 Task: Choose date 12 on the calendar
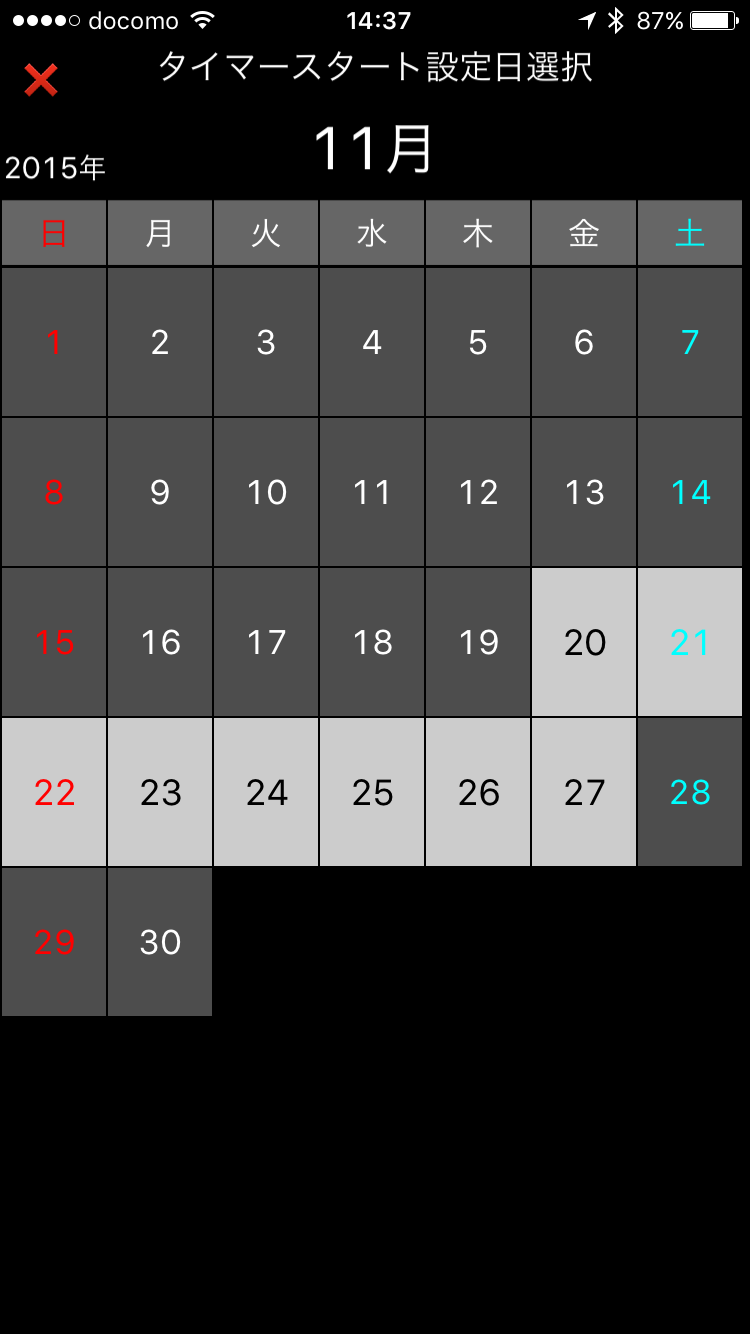pyautogui.click(x=478, y=492)
